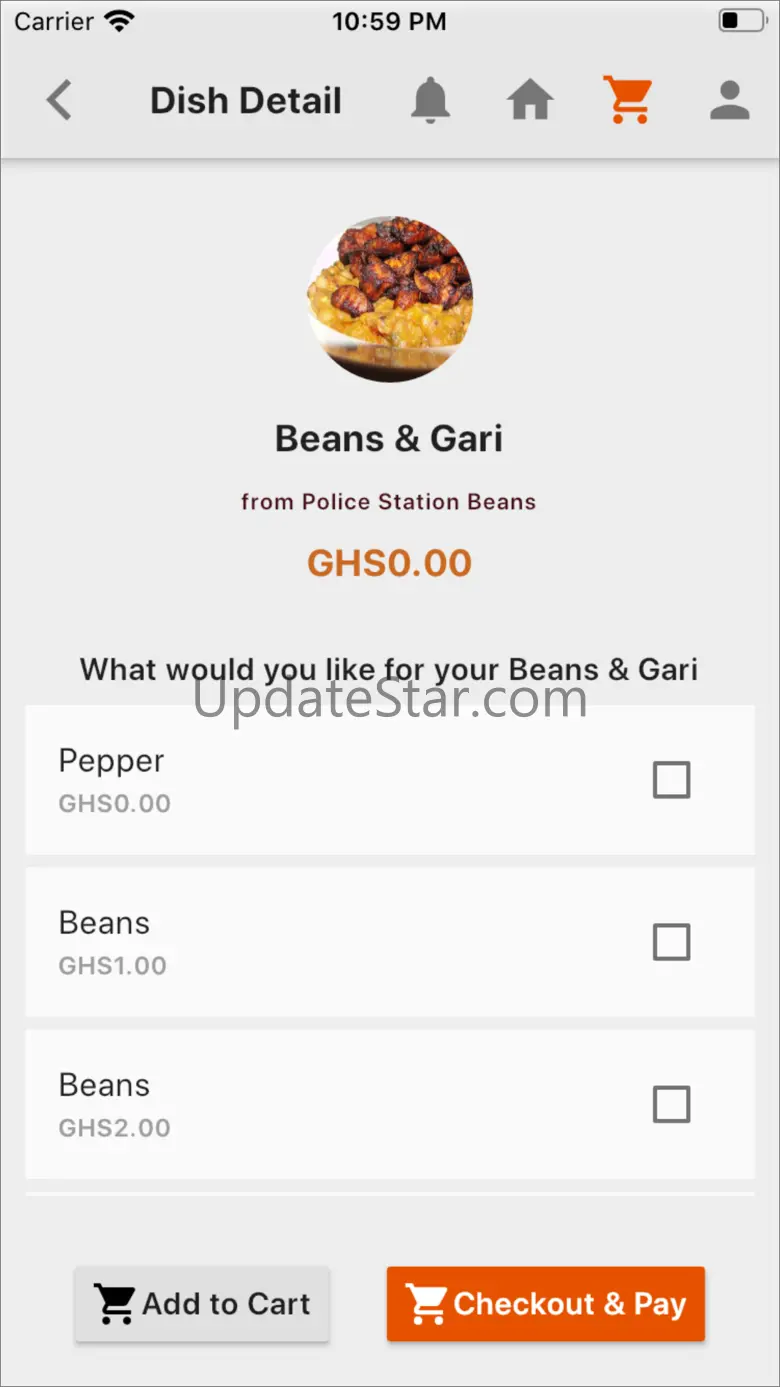Tap Add to Cart button
The height and width of the screenshot is (1387, 780).
point(202,1304)
